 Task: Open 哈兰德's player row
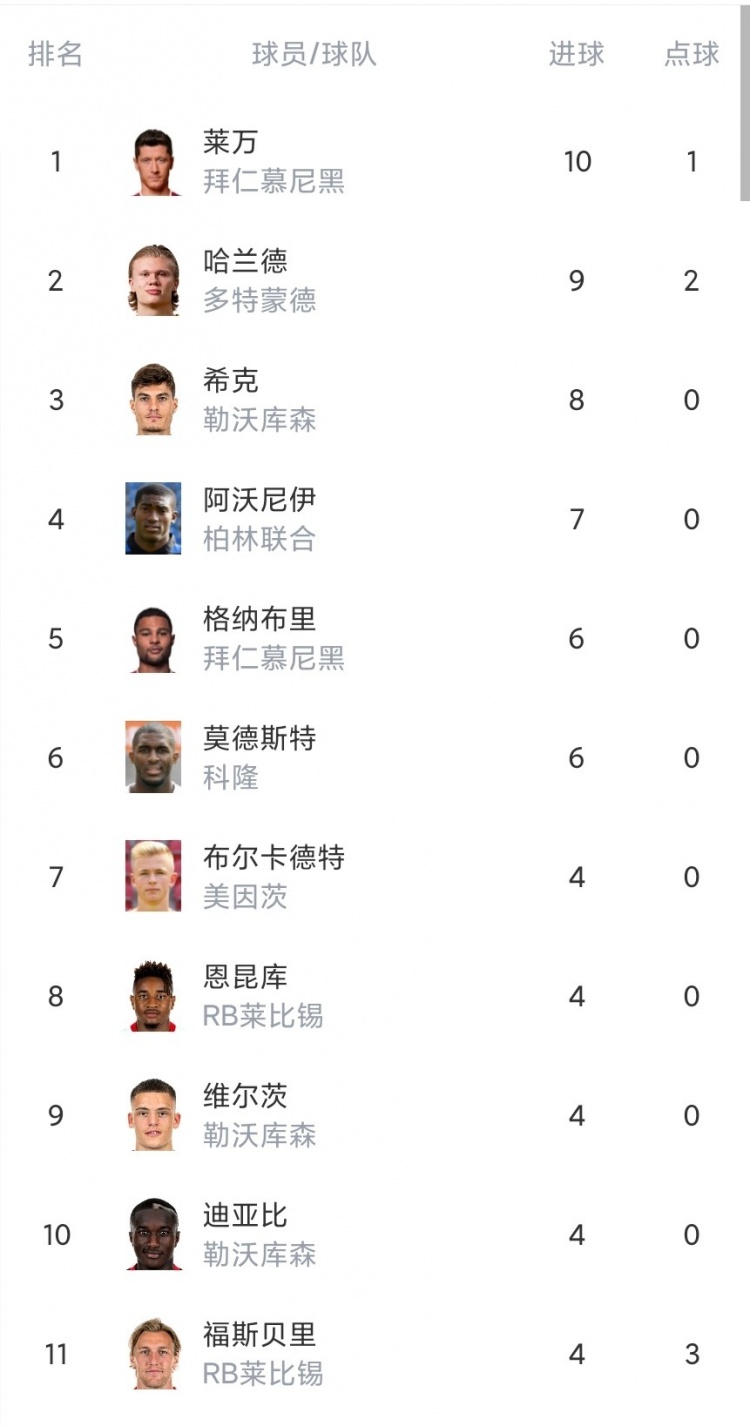pos(375,280)
